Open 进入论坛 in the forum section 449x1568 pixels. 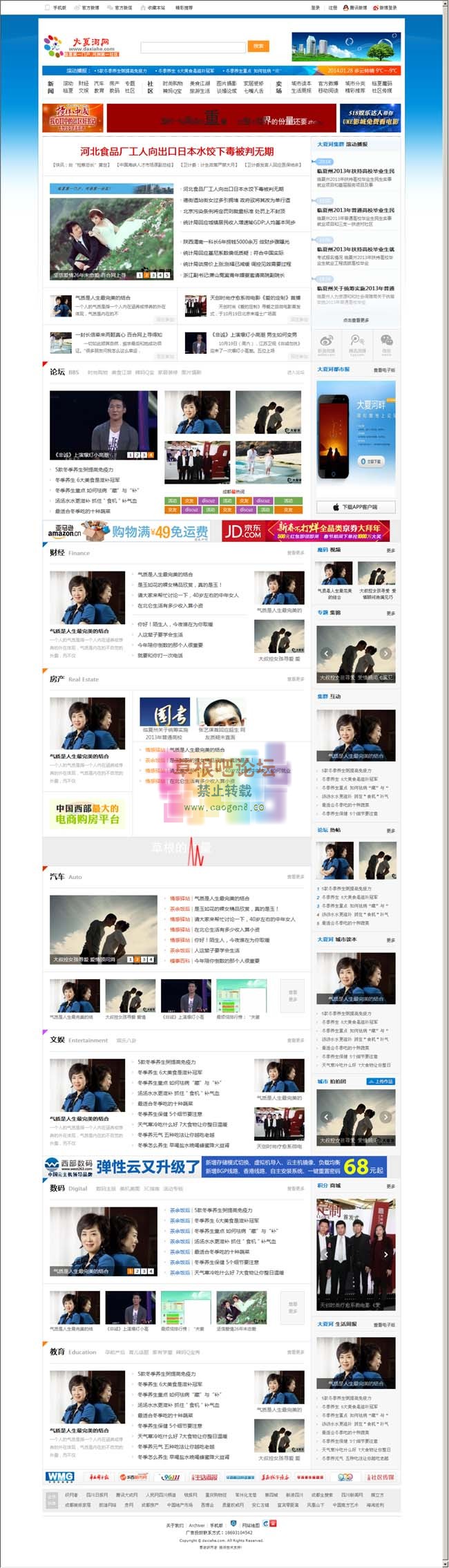tap(295, 372)
